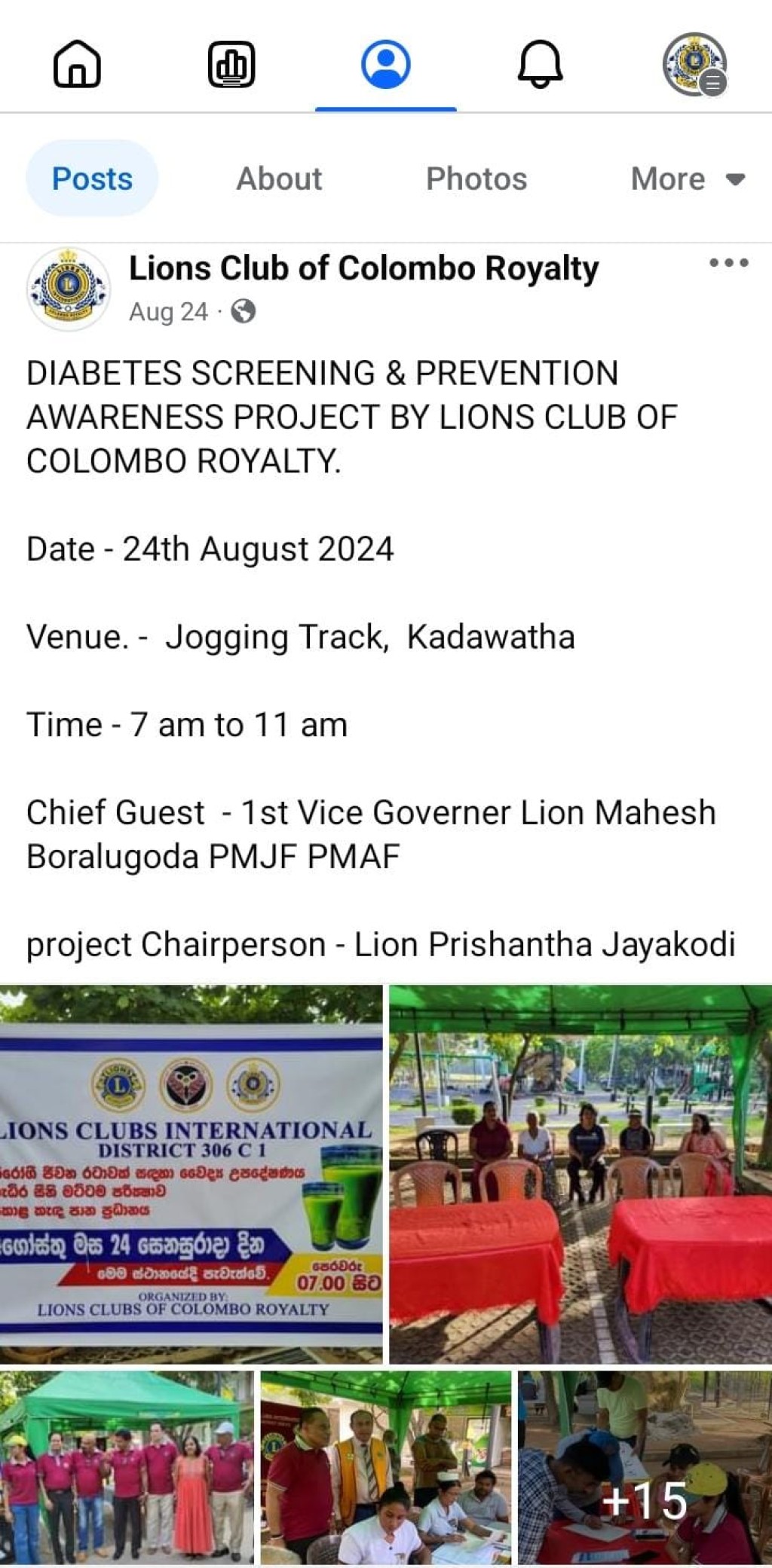Open the photo with nurses at table
The width and height of the screenshot is (772, 1568).
[x=386, y=1467]
